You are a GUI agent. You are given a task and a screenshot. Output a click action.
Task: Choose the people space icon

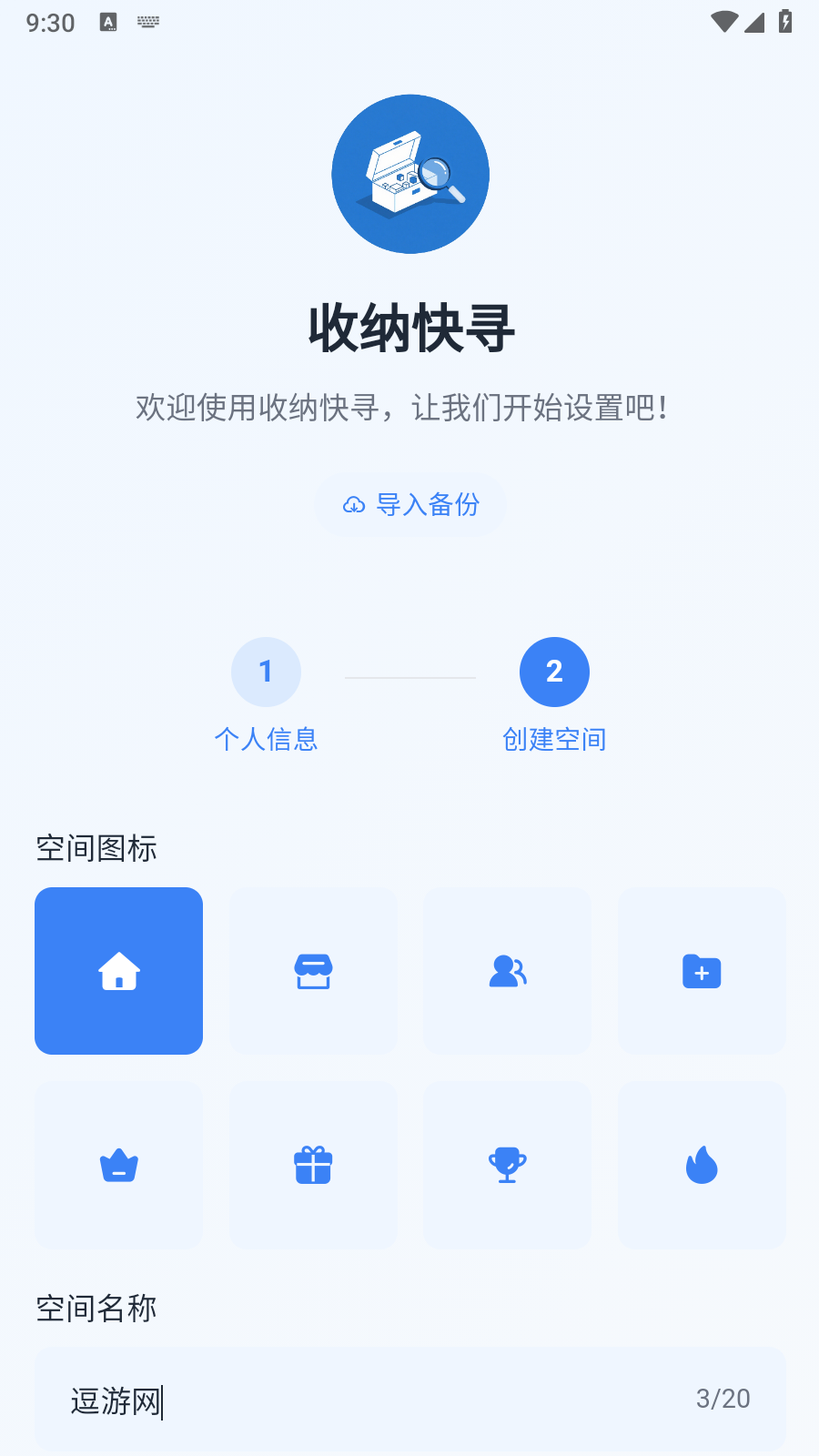click(507, 971)
